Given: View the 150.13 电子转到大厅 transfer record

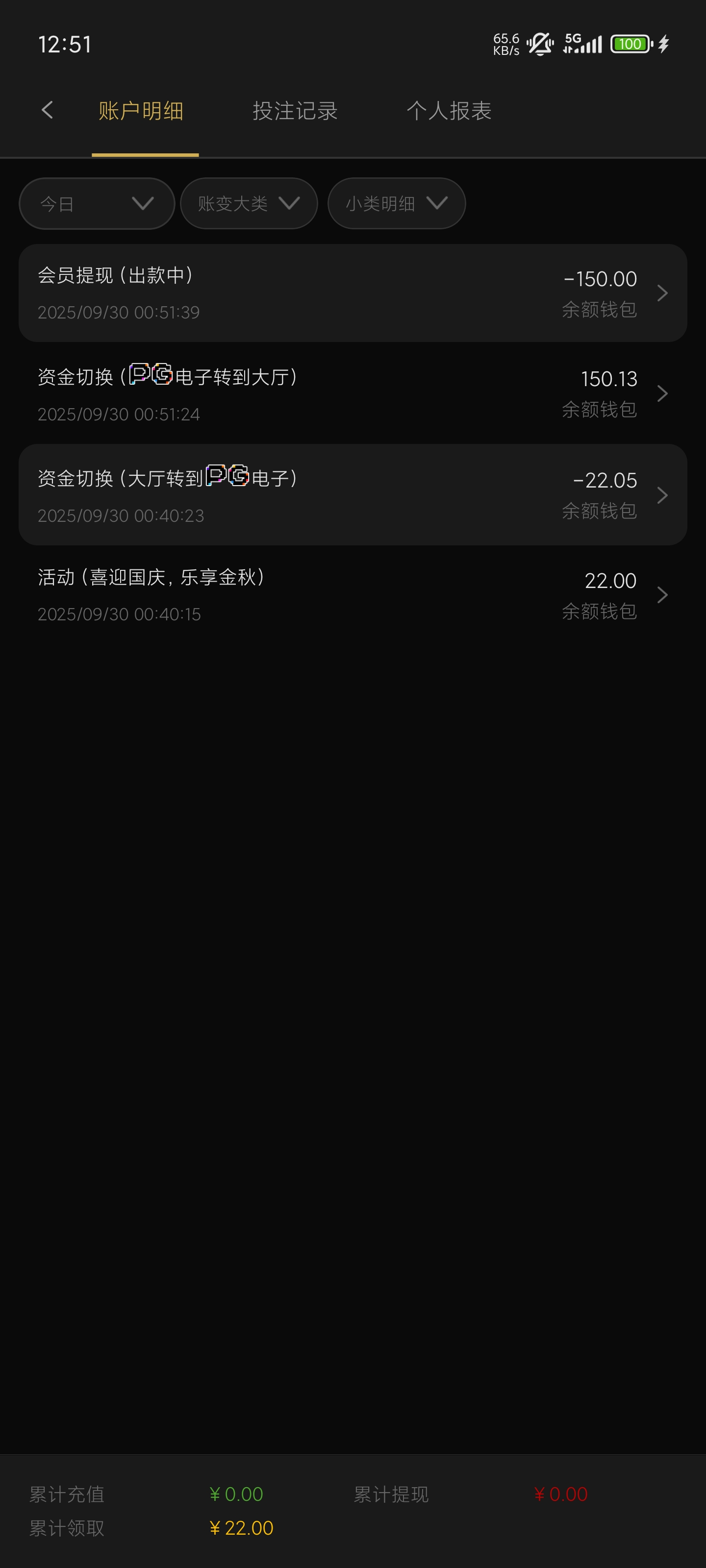Looking at the screenshot, I should (353, 394).
